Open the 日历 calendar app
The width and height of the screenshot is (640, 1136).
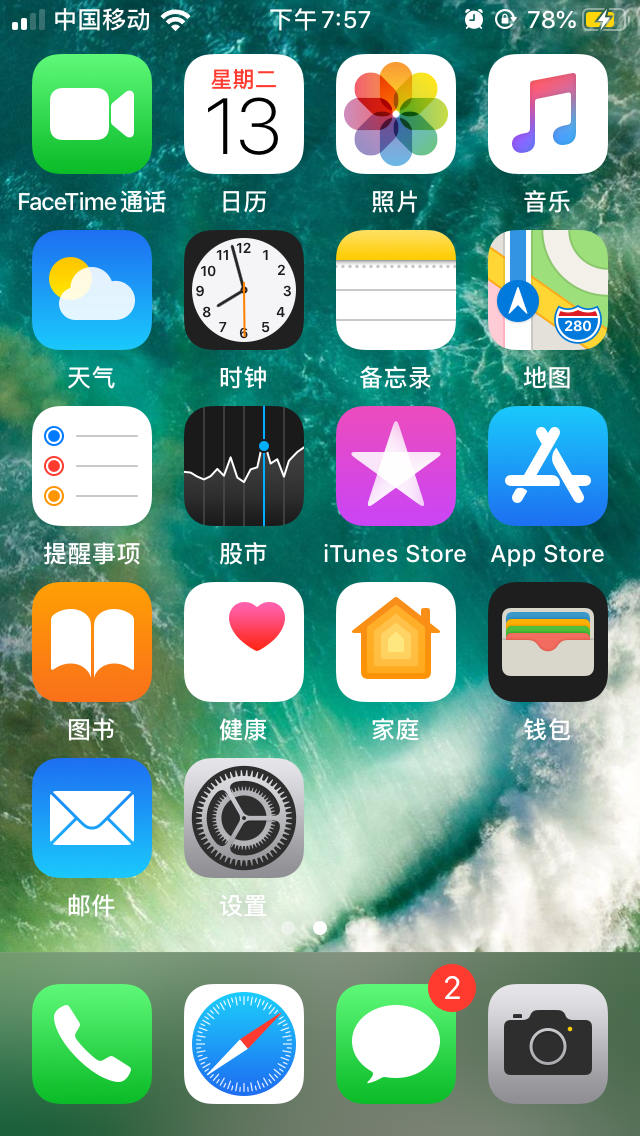click(244, 114)
